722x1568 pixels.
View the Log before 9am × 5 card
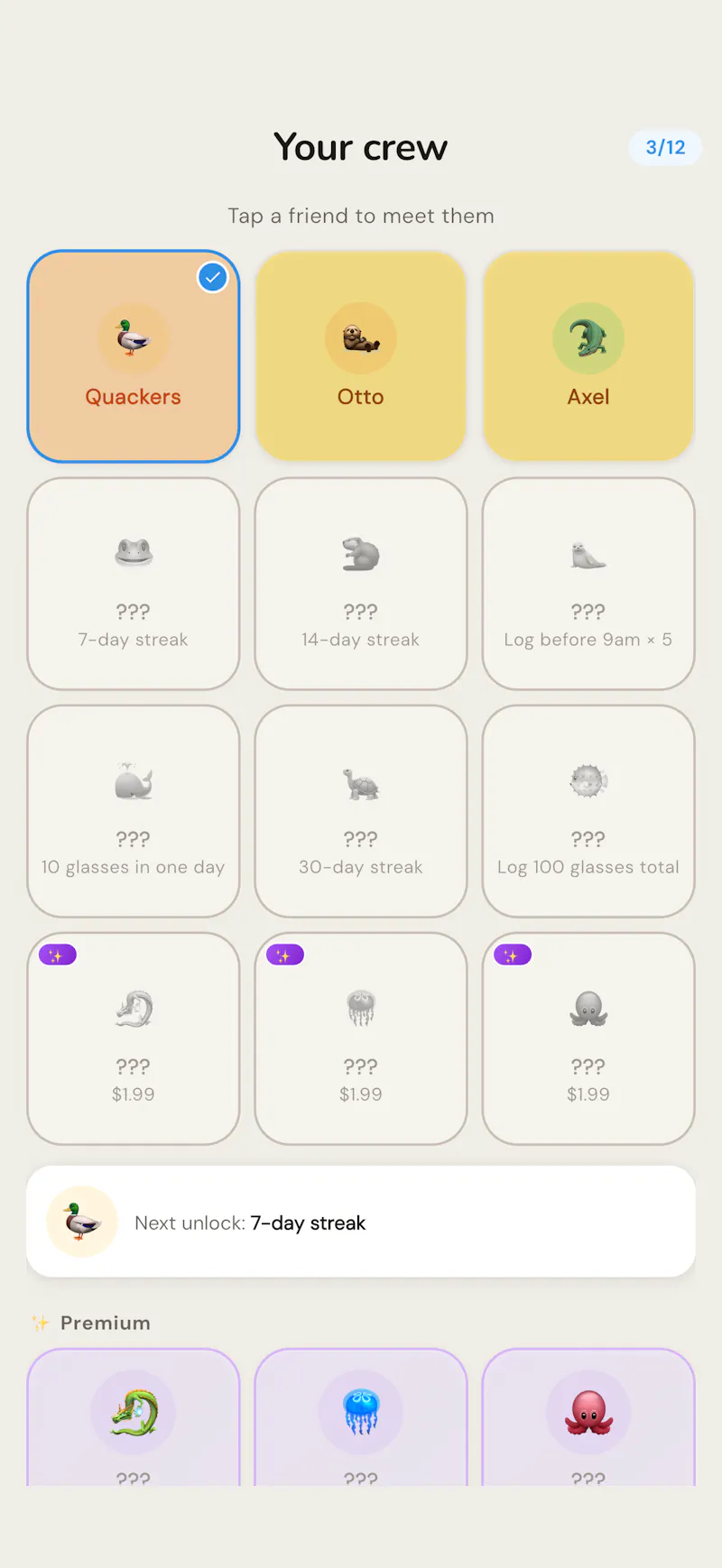[588, 584]
